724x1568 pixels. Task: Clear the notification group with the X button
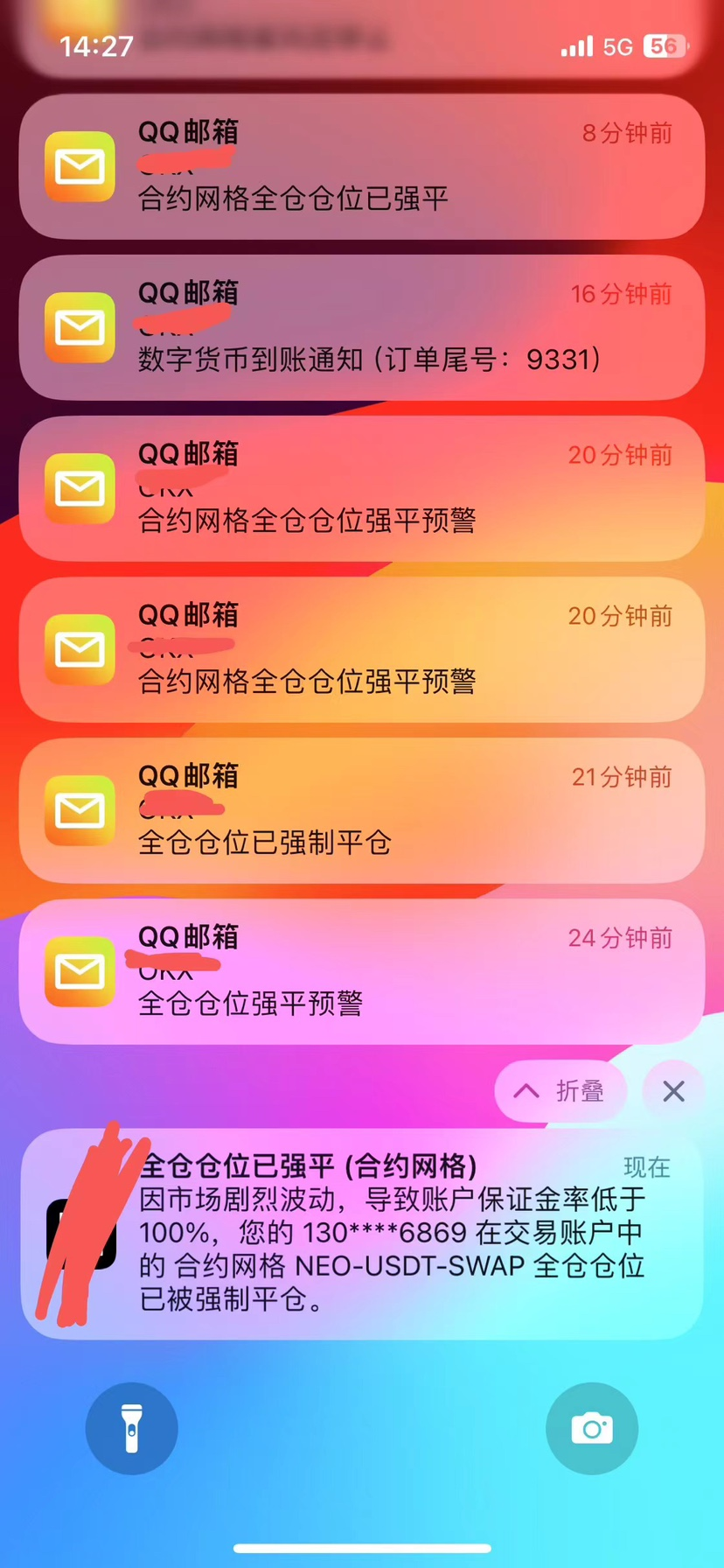673,1091
